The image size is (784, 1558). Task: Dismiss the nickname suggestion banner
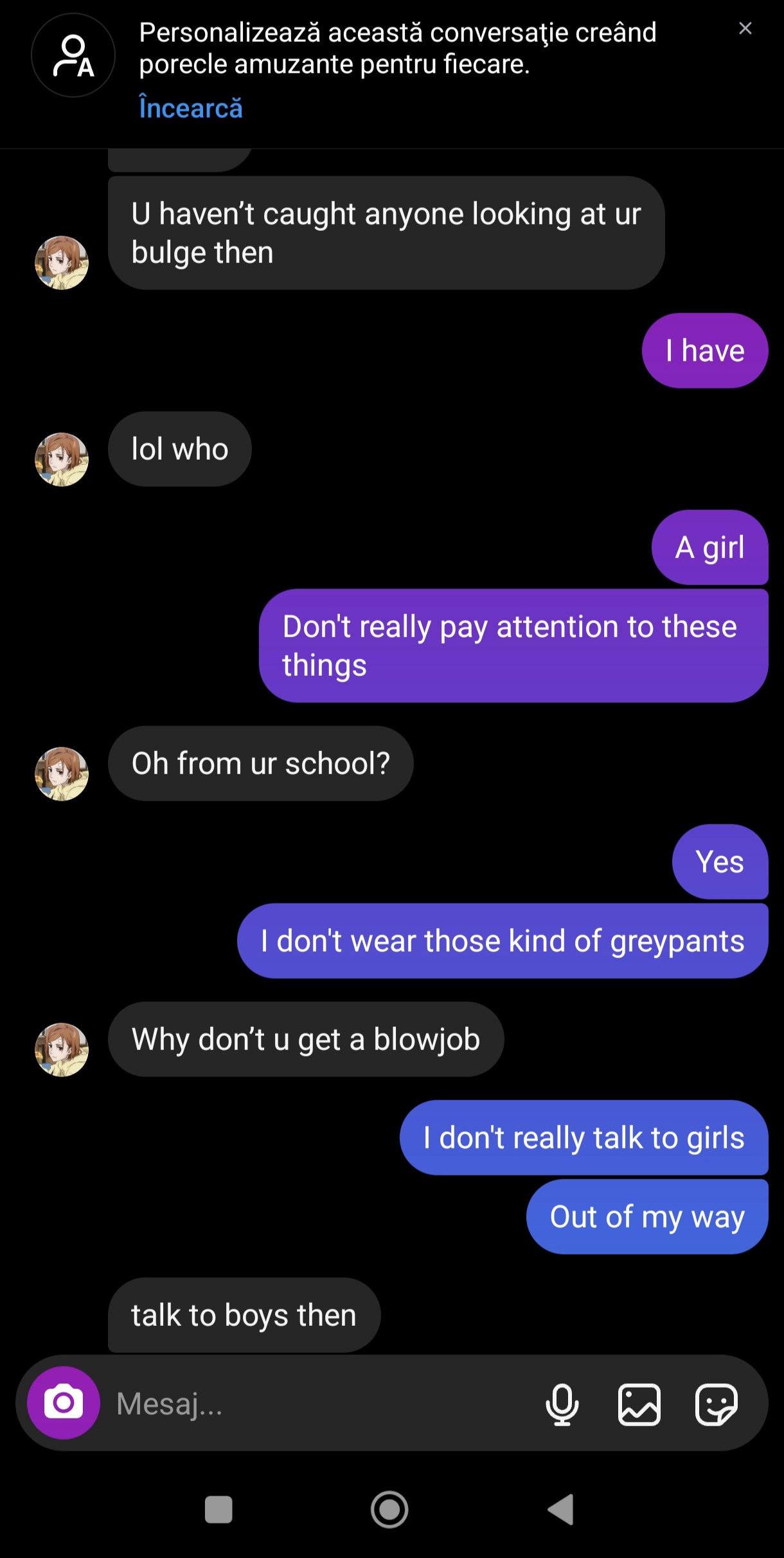tap(745, 28)
